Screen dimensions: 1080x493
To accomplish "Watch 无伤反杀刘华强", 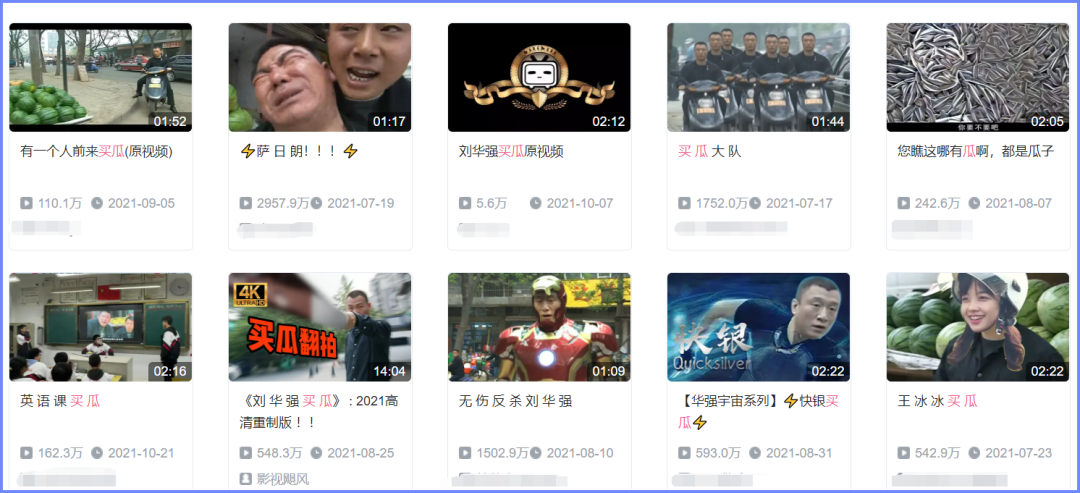I will coord(539,327).
